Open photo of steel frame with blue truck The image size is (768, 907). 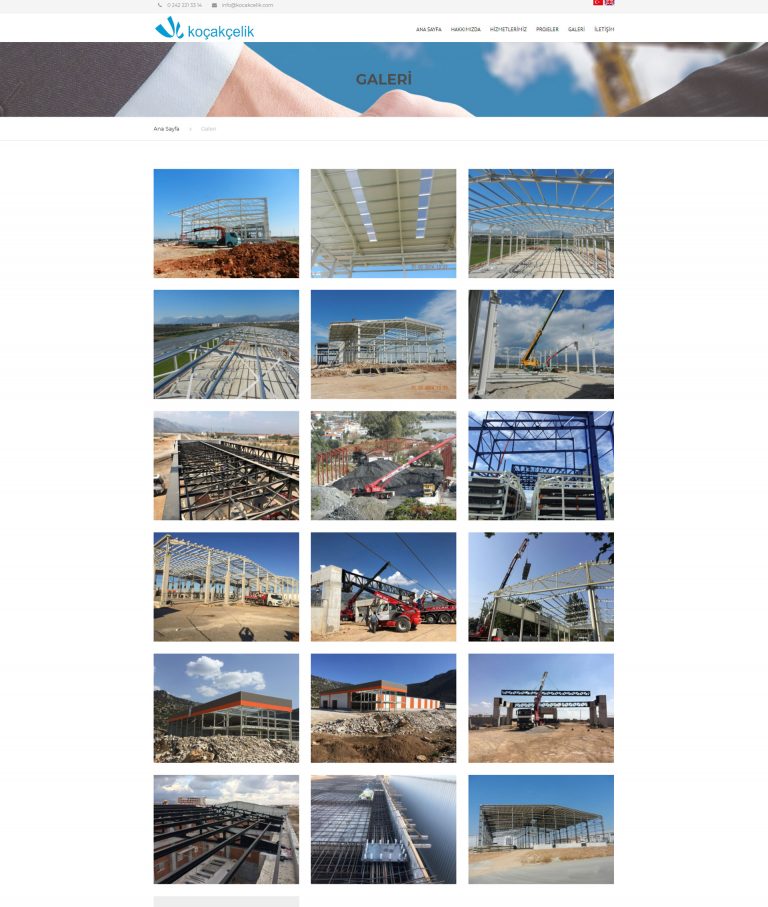point(226,223)
